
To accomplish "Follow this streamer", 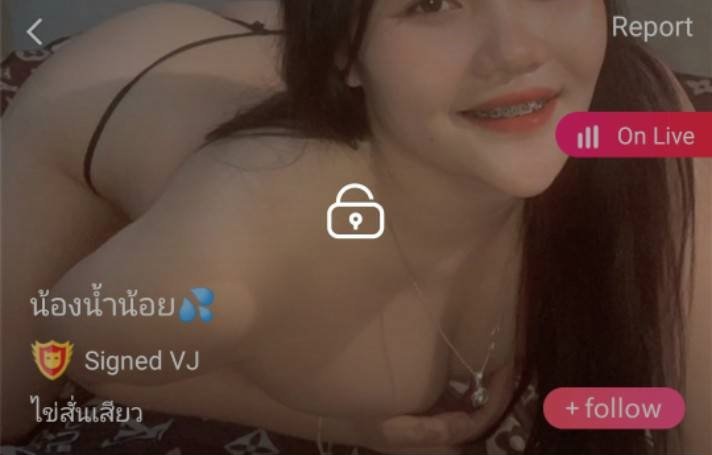I will click(613, 408).
